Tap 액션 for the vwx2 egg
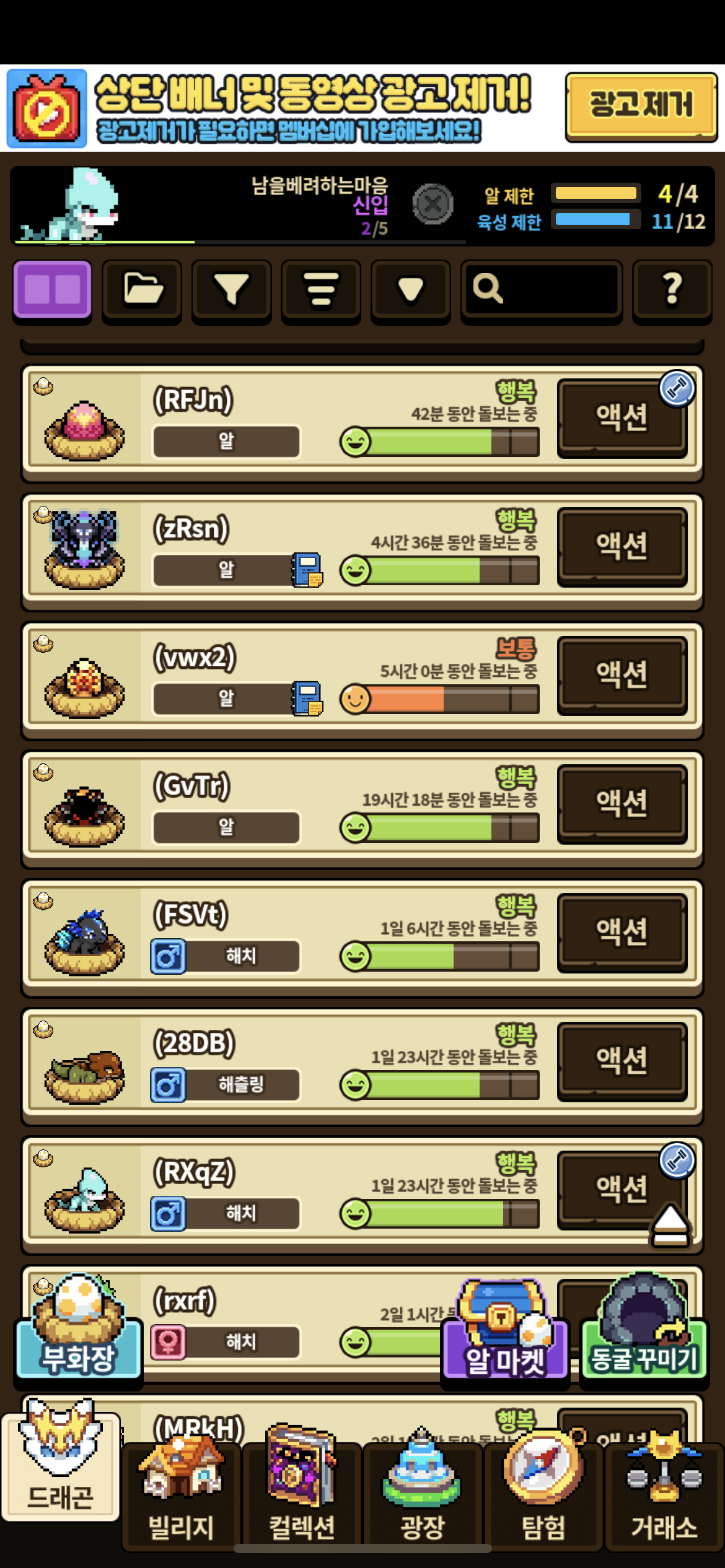 pos(622,675)
